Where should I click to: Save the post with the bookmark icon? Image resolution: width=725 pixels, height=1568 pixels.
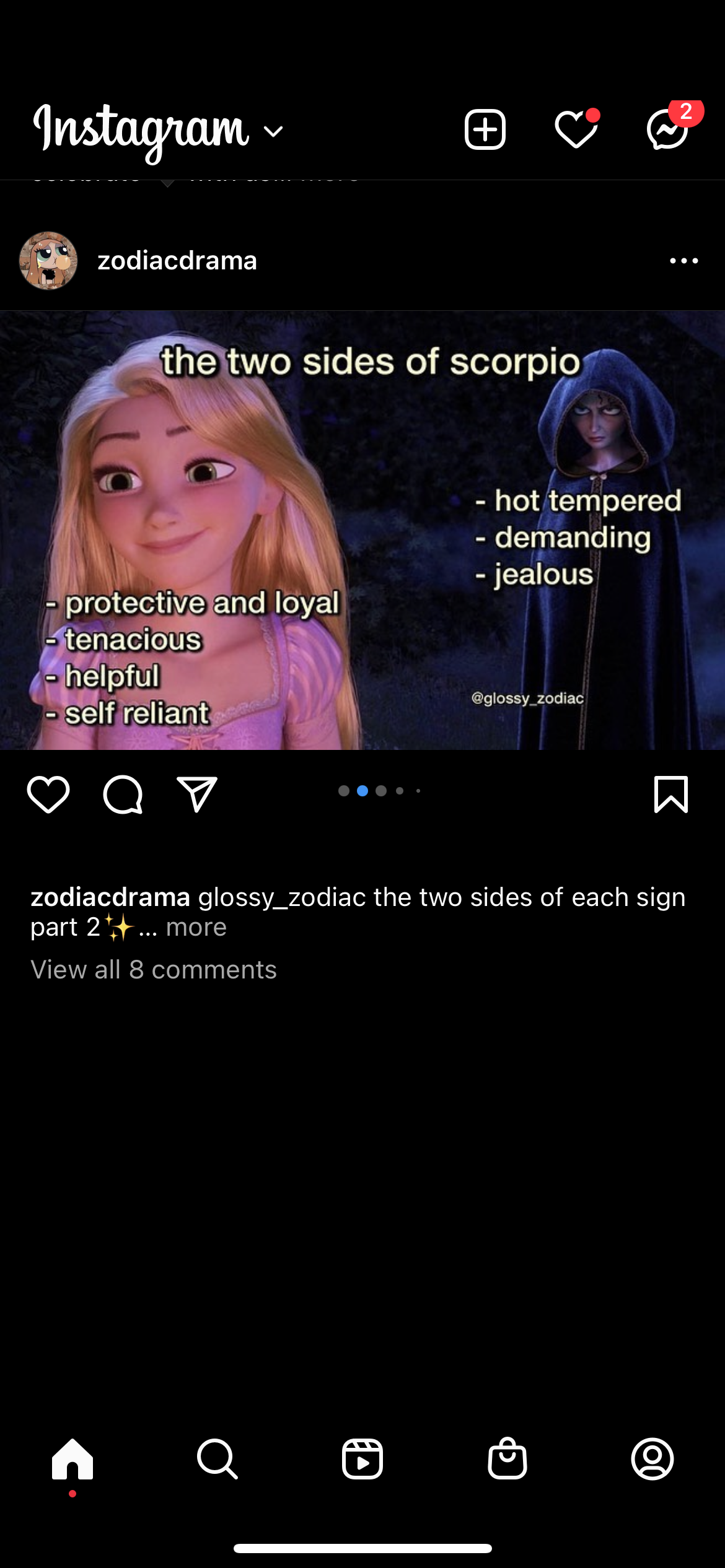coord(671,794)
